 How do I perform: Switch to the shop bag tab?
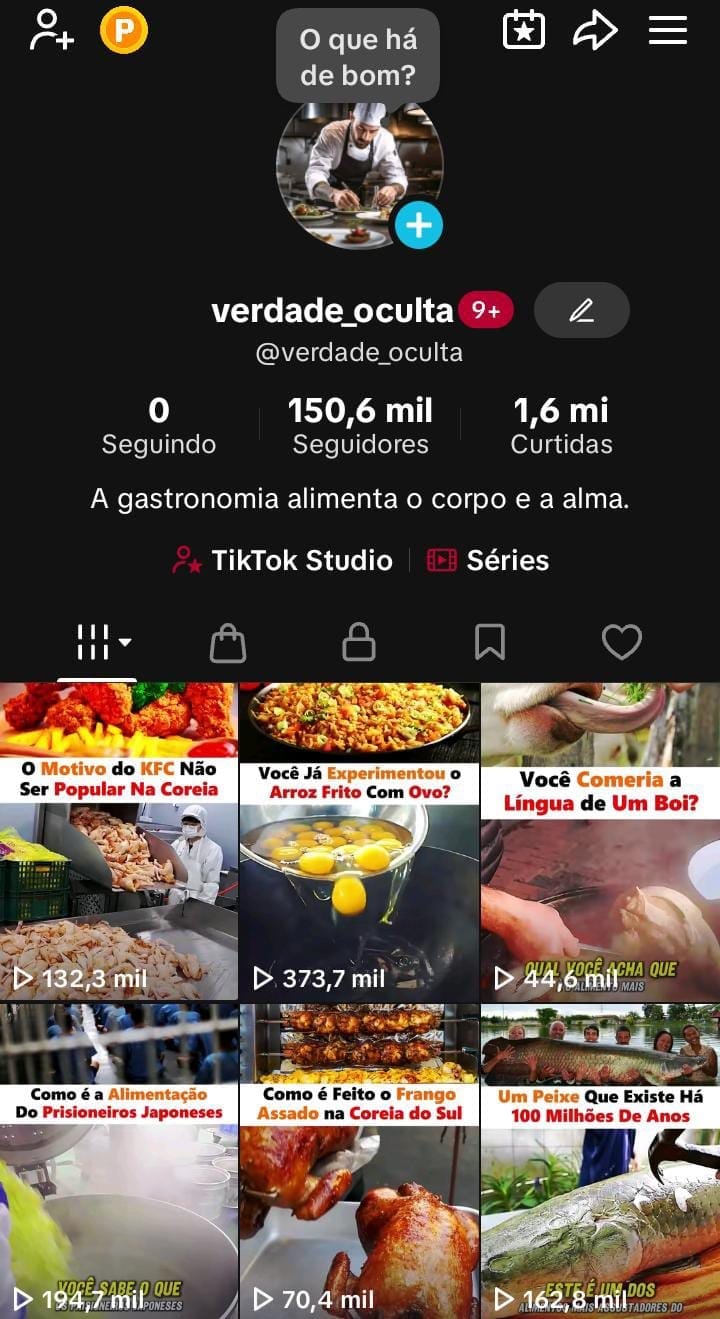228,643
